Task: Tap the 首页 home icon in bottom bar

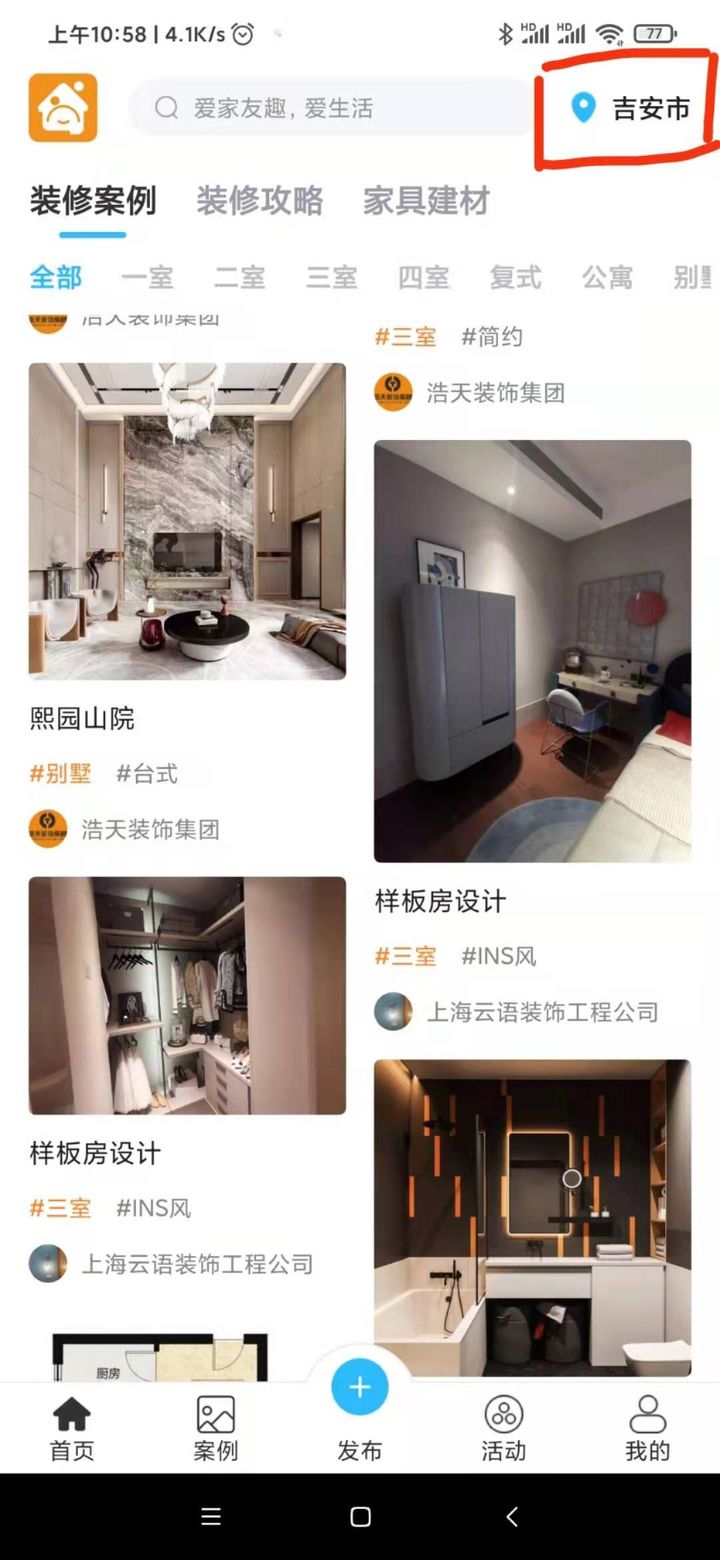Action: tap(69, 1413)
